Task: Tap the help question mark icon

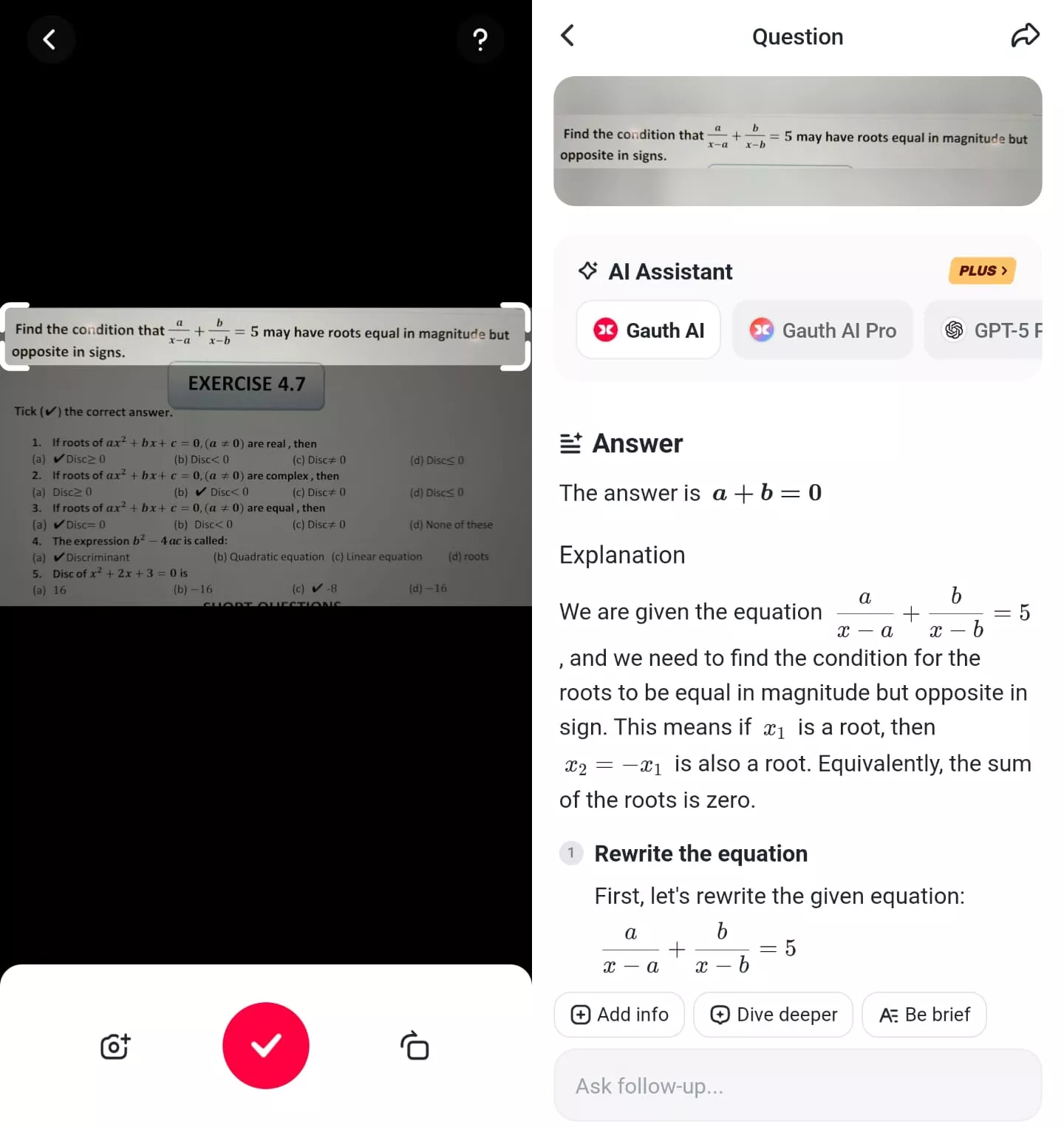Action: point(480,39)
